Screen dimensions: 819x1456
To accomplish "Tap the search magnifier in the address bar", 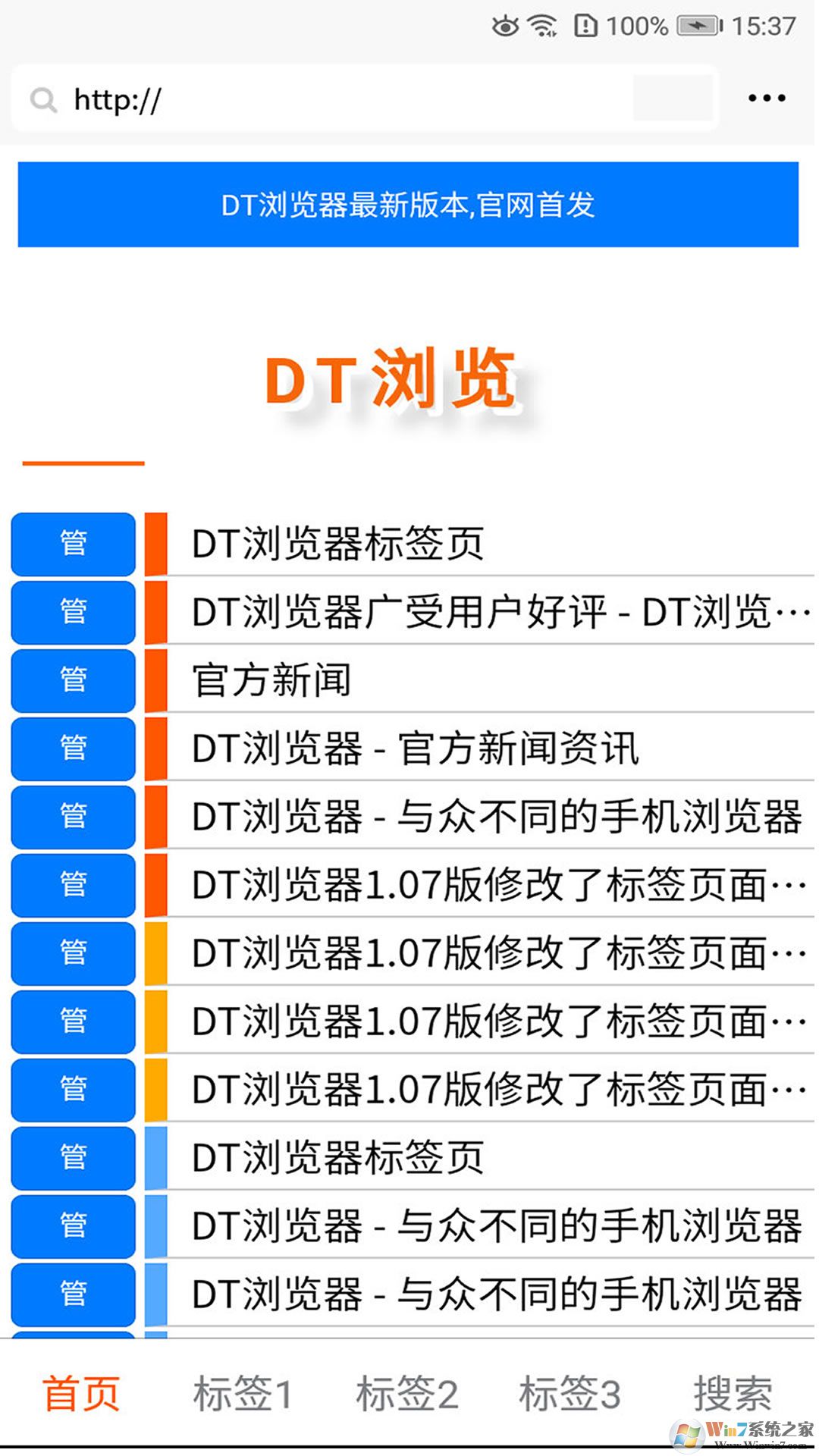I will (43, 99).
